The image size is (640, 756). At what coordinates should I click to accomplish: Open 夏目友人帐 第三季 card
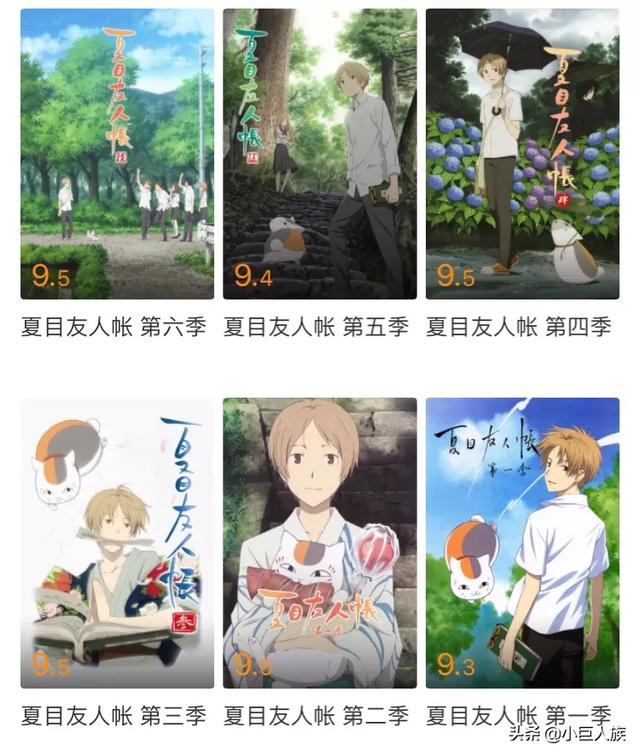117,543
